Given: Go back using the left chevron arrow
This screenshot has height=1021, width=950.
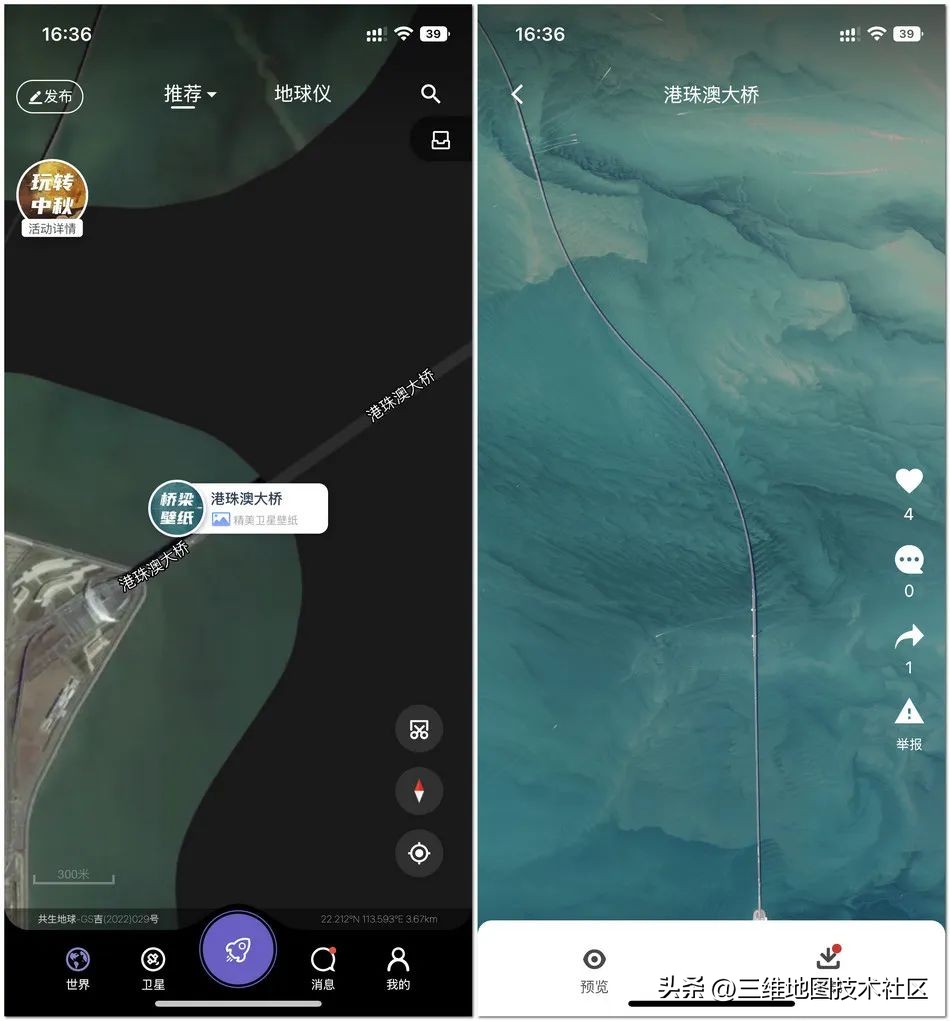Looking at the screenshot, I should 517,93.
